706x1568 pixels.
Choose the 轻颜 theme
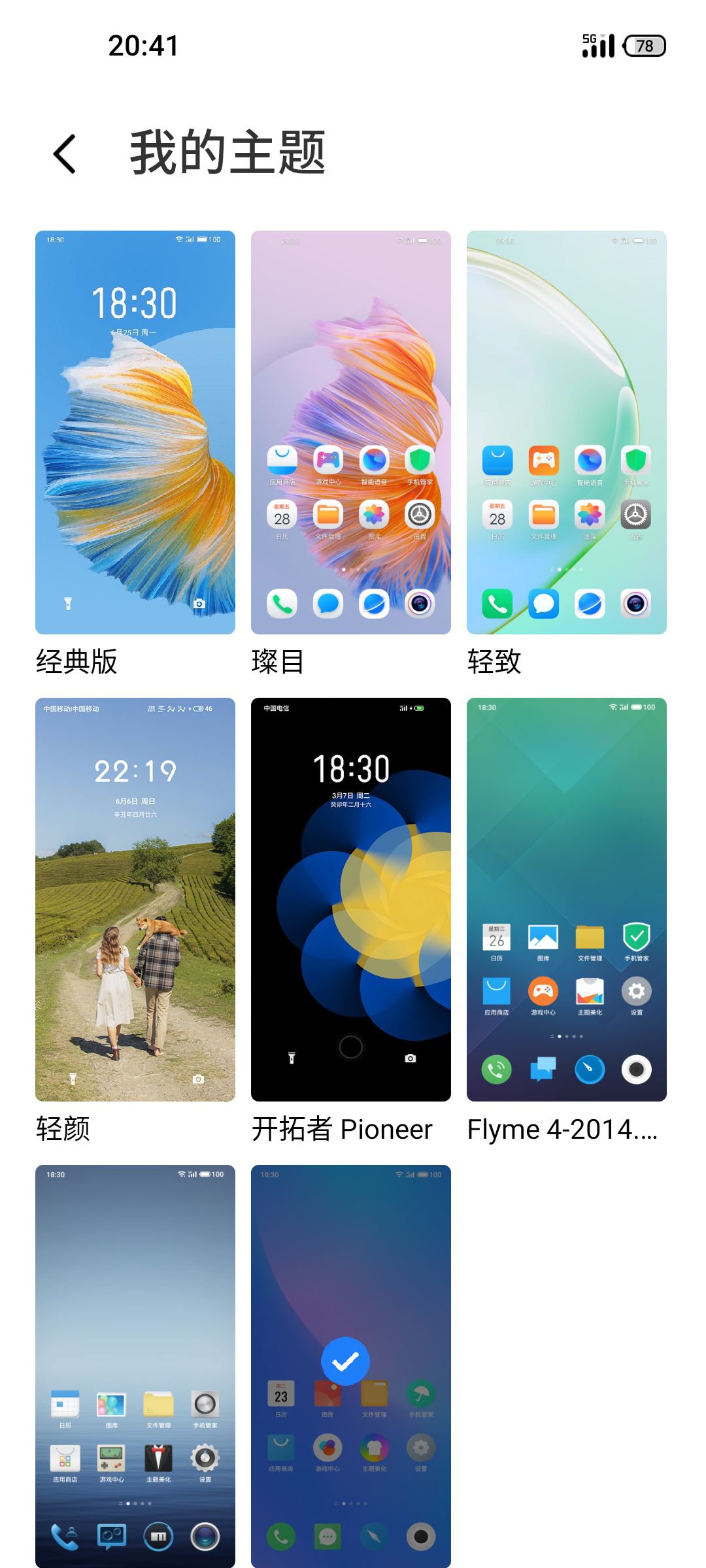[x=135, y=899]
